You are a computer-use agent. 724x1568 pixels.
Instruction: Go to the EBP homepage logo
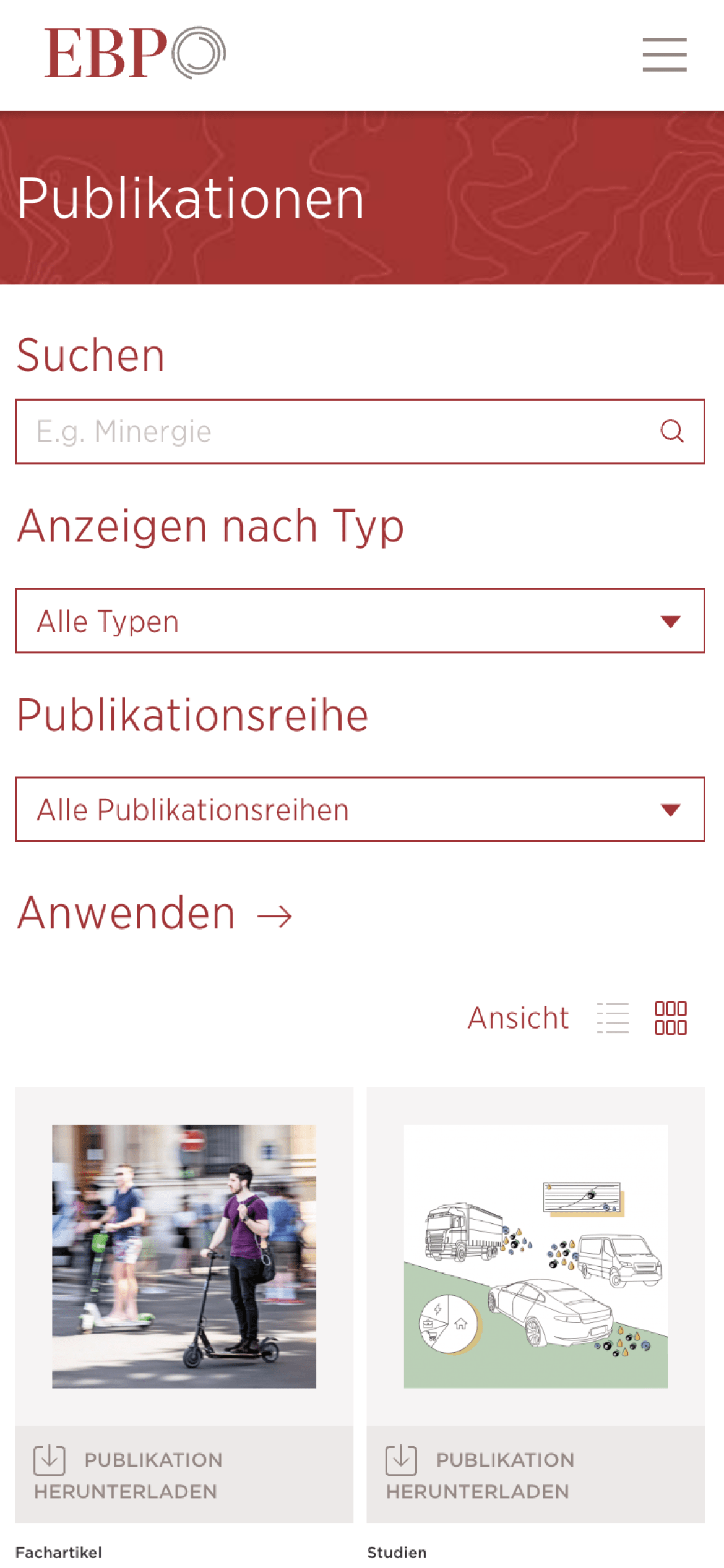(x=135, y=53)
